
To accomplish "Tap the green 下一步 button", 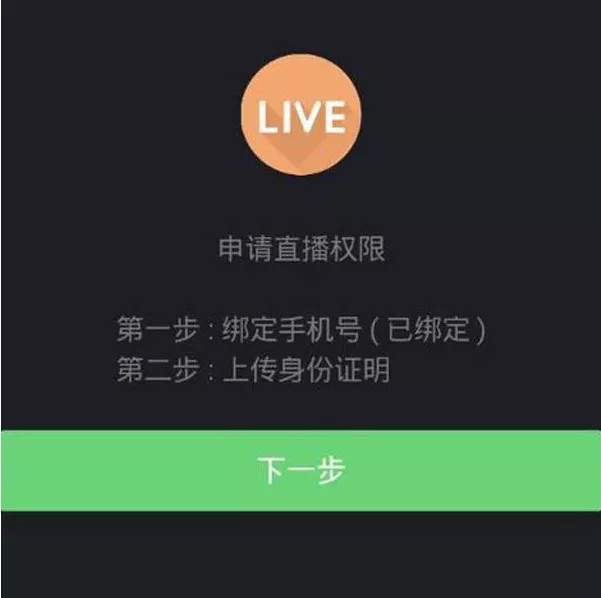I will point(300,471).
